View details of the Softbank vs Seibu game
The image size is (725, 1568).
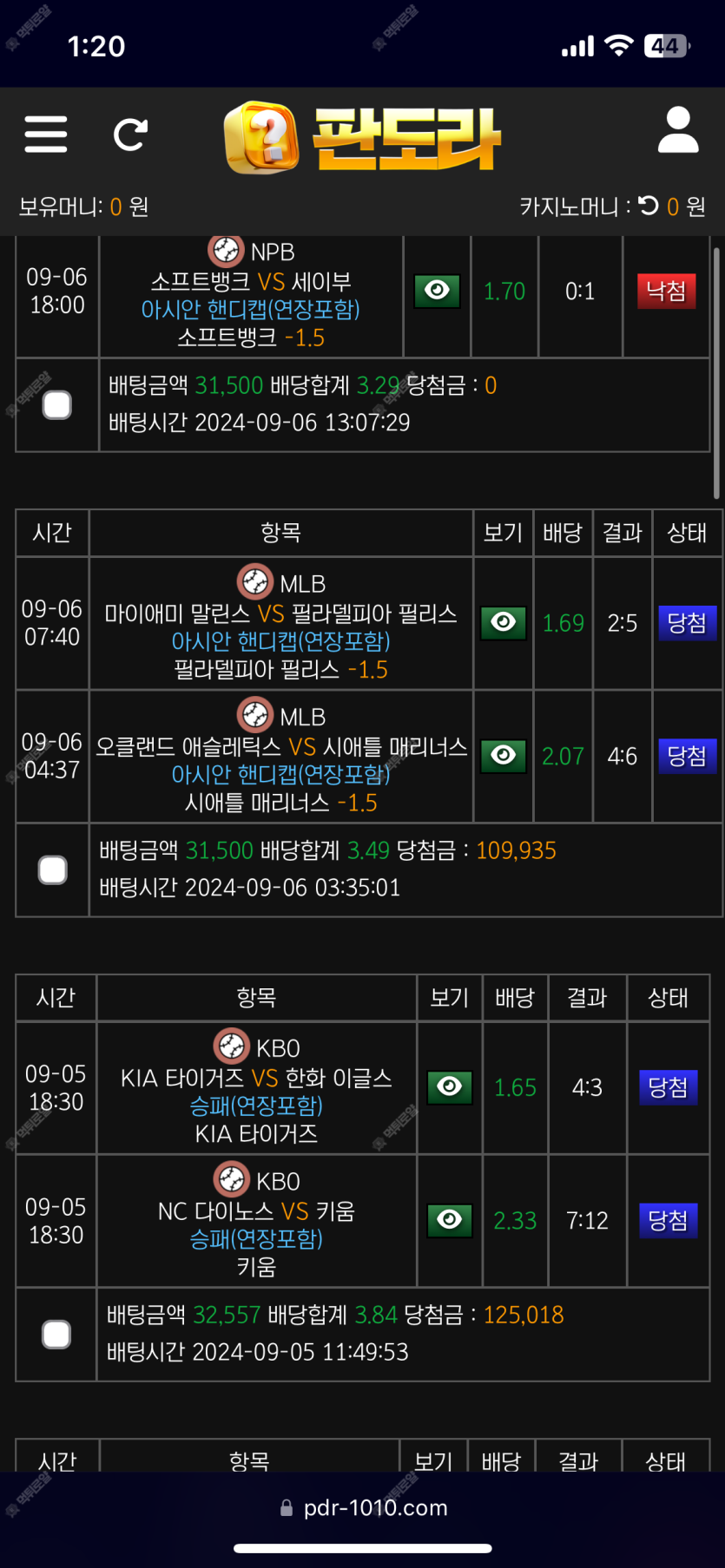[x=437, y=291]
